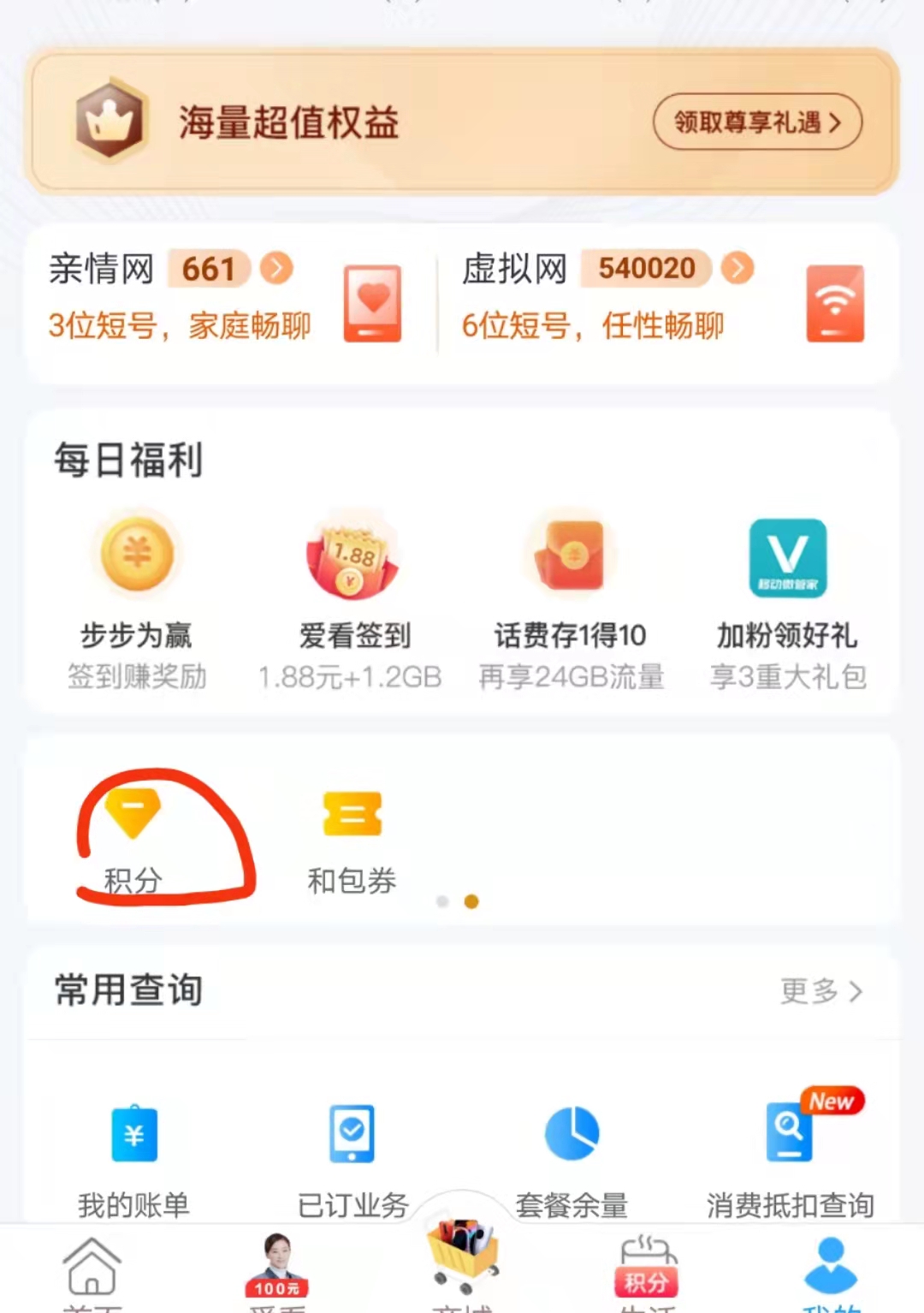The image size is (924, 1313).
Task: Expand 亲情网 661 arrow
Action: coord(276,269)
